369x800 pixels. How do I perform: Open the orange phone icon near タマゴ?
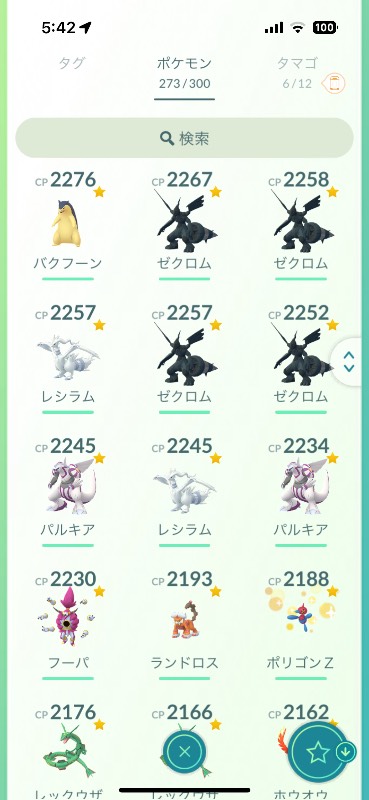tap(334, 84)
